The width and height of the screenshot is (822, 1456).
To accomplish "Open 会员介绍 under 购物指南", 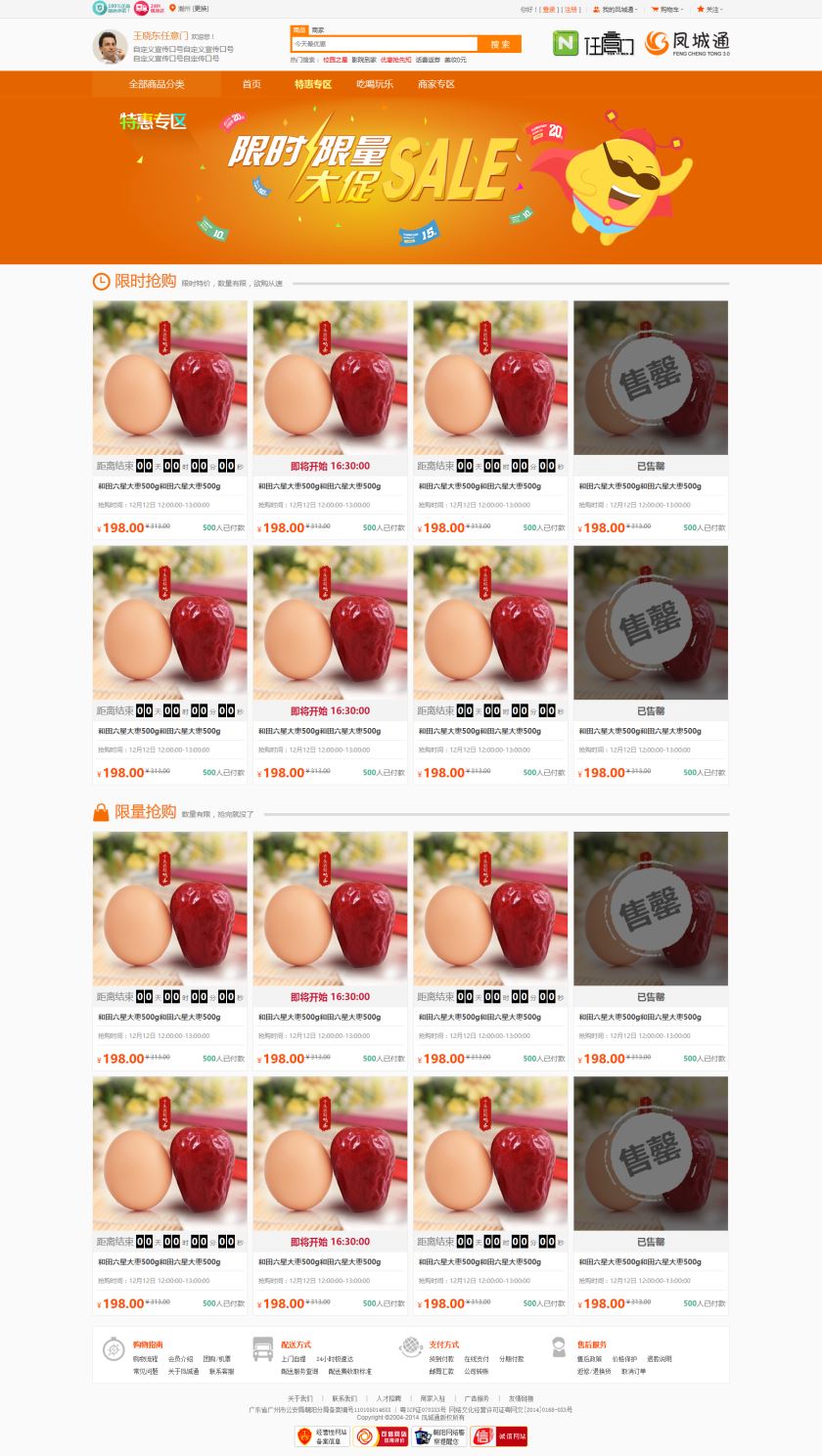I will 181,1359.
